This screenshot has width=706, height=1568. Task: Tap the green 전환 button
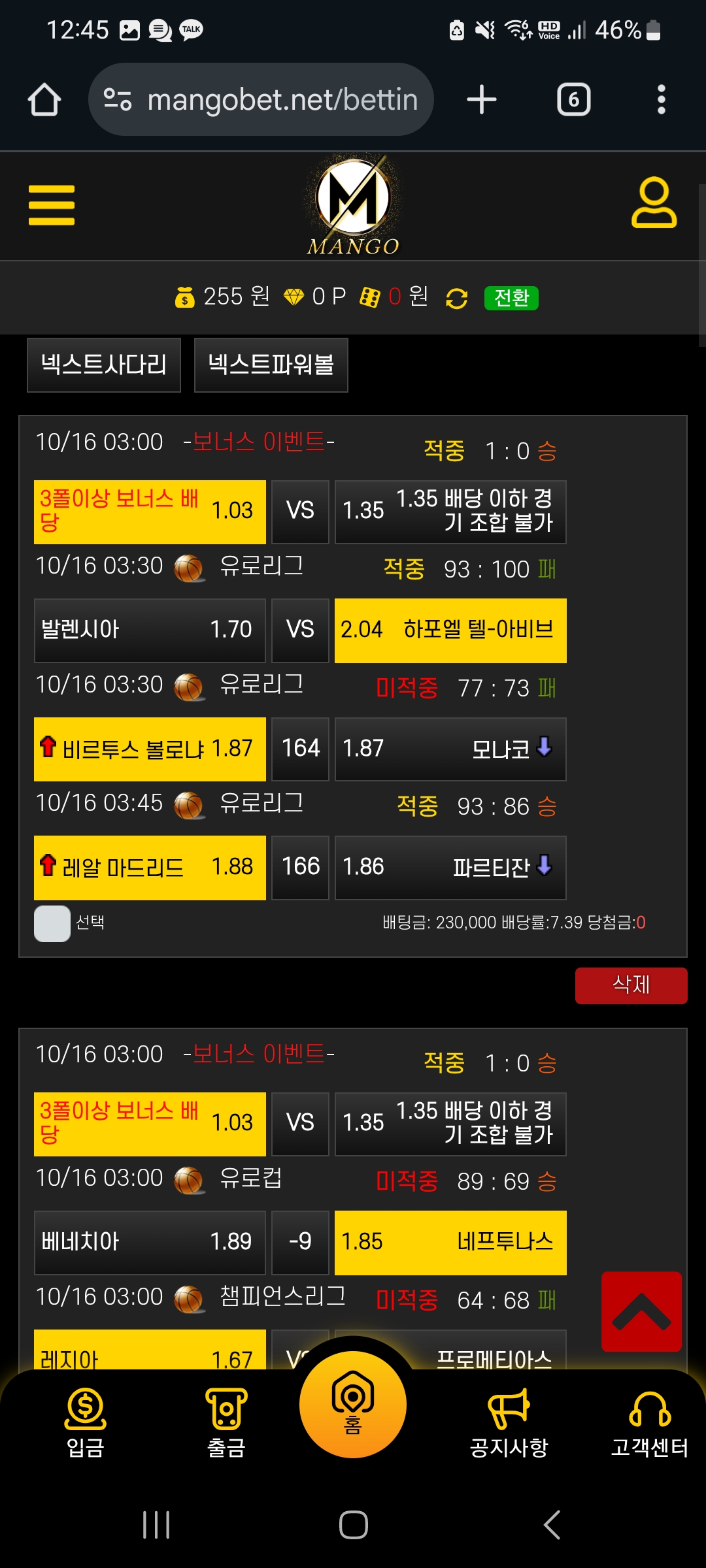point(511,298)
